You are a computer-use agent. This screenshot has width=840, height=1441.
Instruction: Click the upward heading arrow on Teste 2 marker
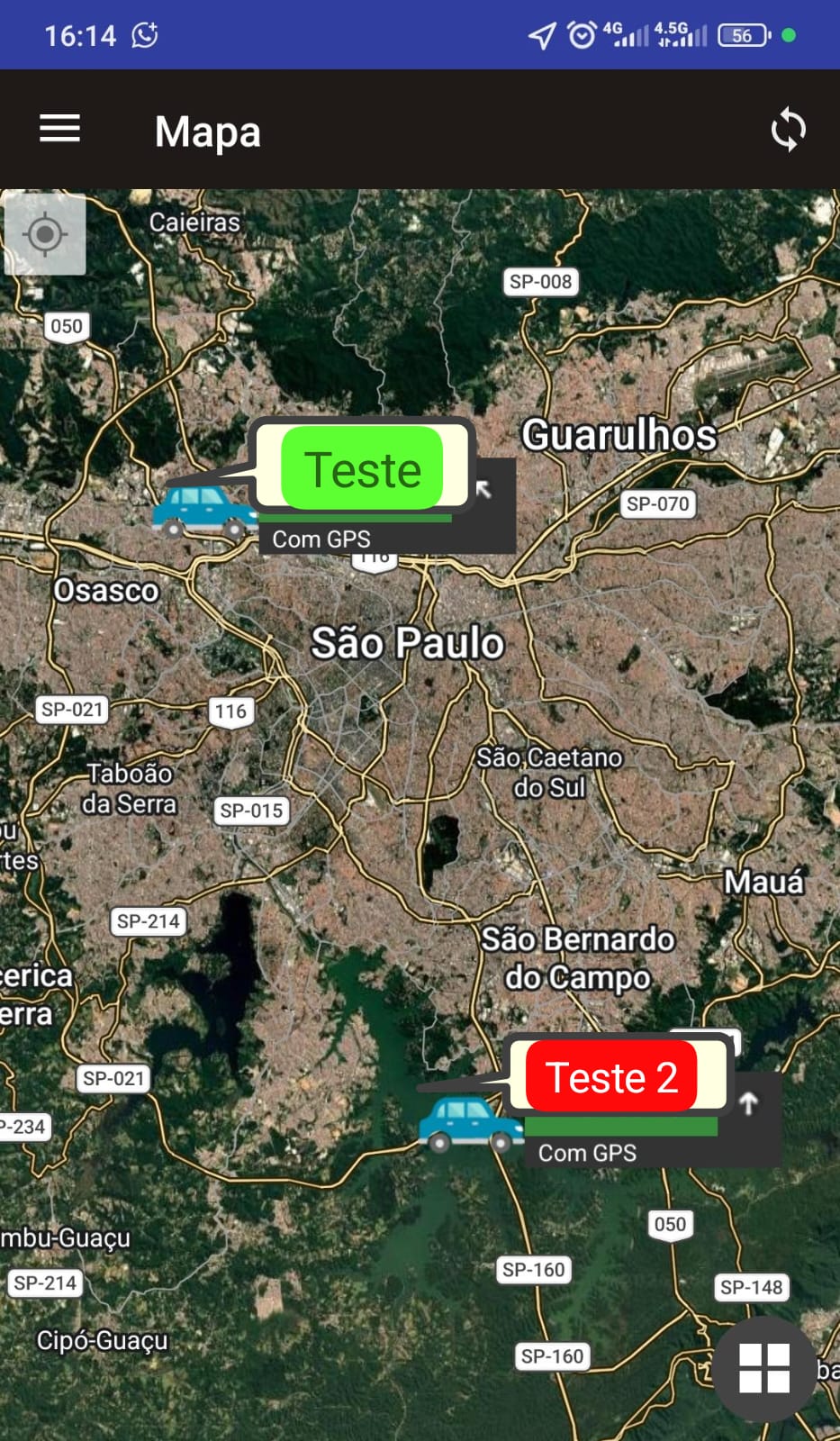(748, 1104)
